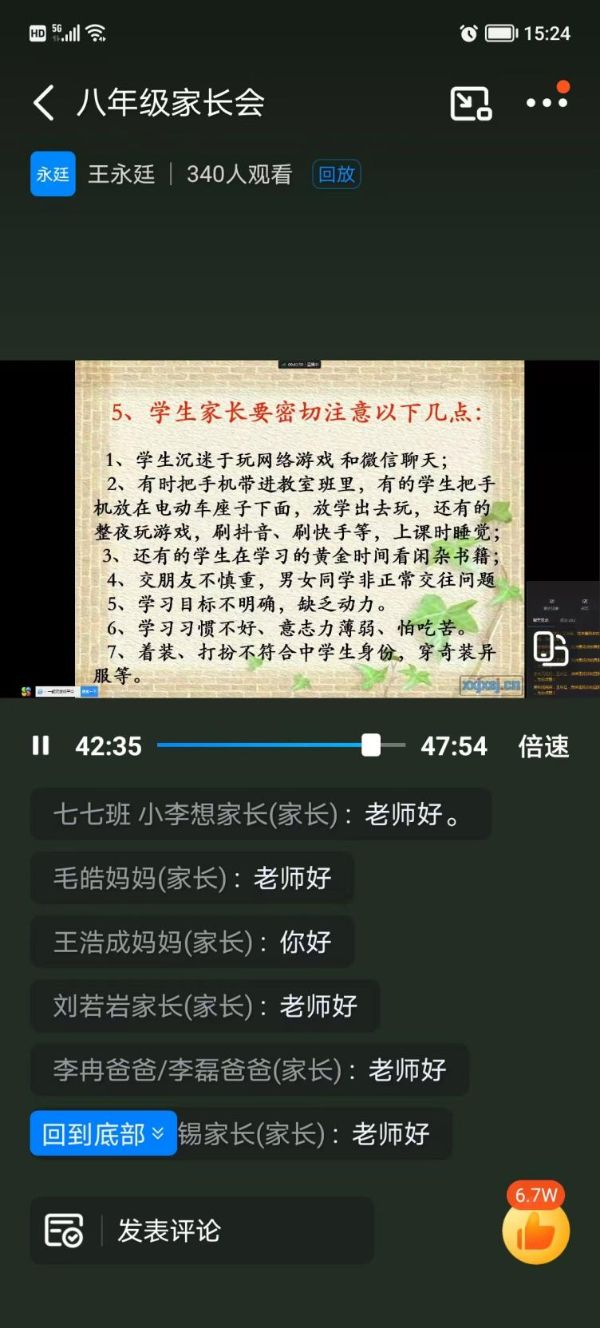
Task: Open the three-dot overflow menu
Action: click(x=546, y=103)
